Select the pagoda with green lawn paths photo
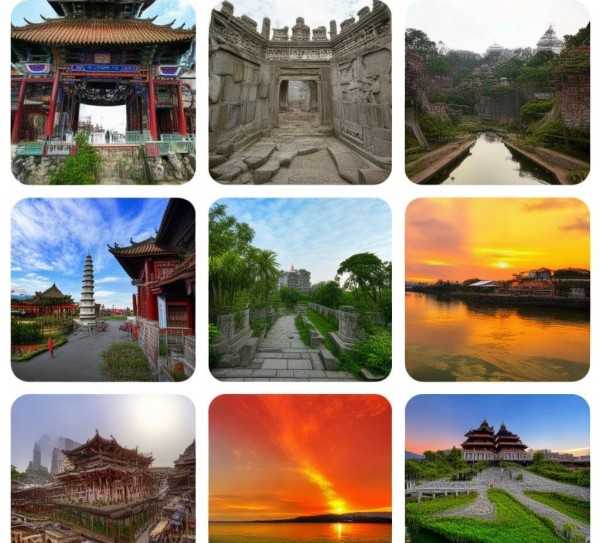Viewport: 600px width, 543px height. click(497, 468)
